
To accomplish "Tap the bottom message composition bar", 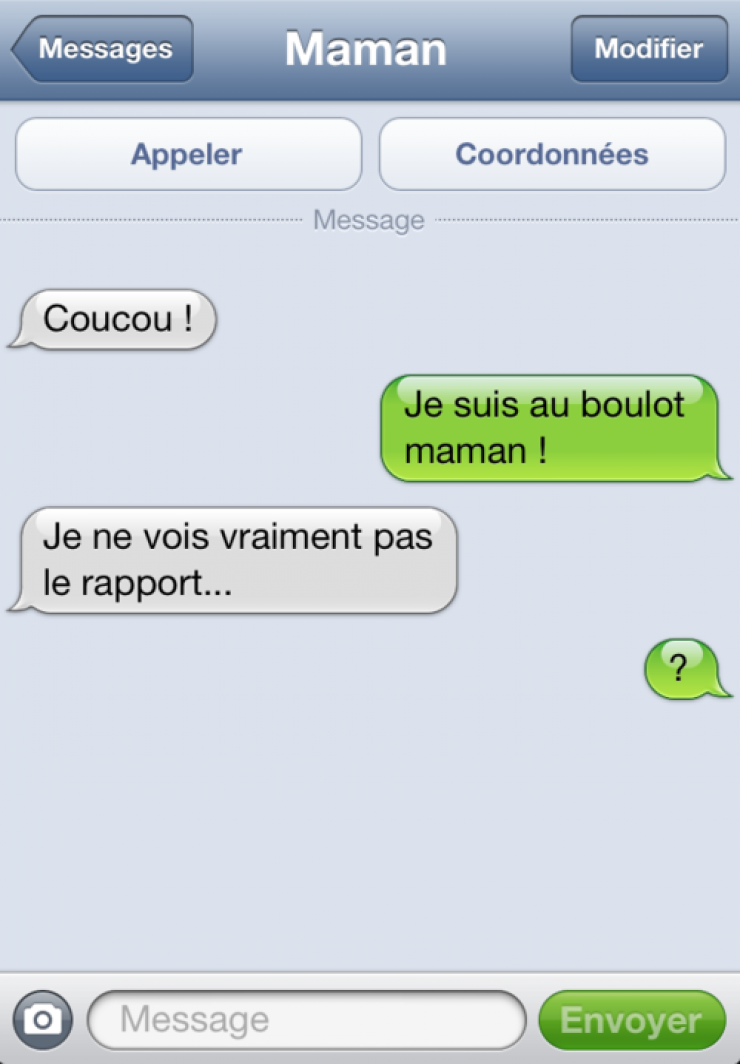I will click(370, 1019).
